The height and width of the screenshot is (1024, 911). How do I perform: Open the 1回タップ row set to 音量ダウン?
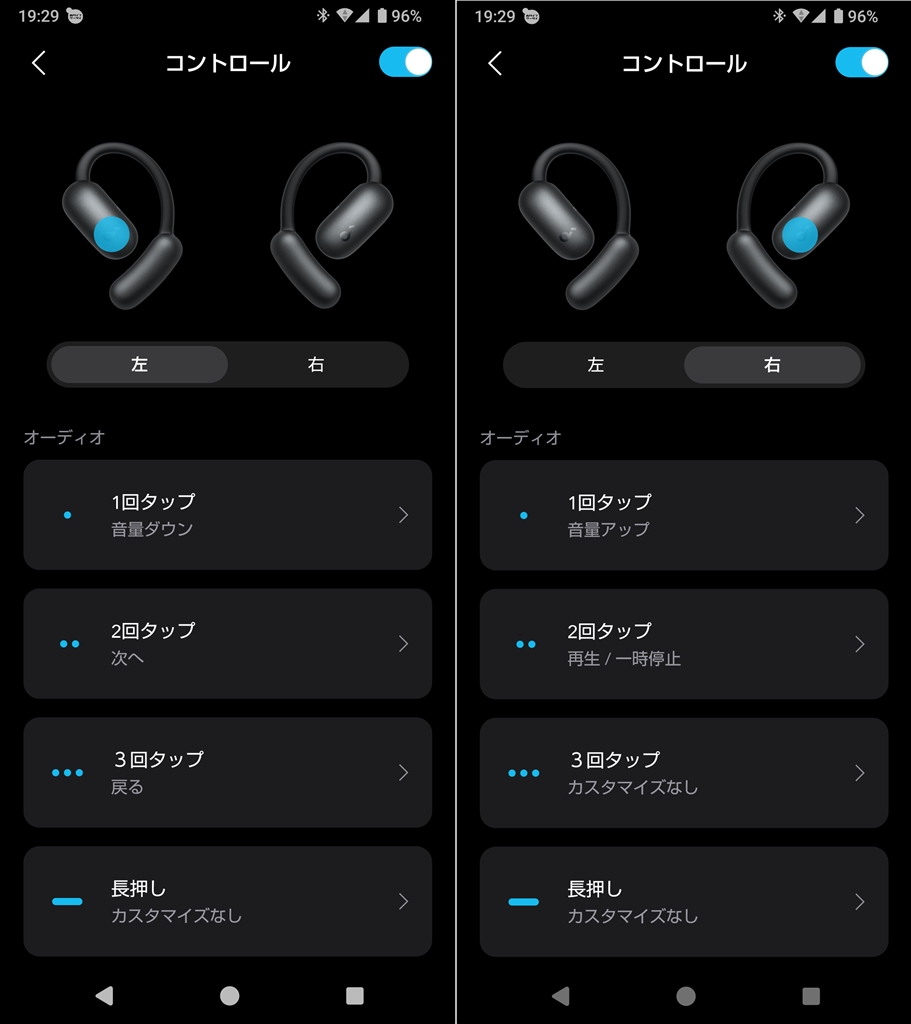[227, 515]
